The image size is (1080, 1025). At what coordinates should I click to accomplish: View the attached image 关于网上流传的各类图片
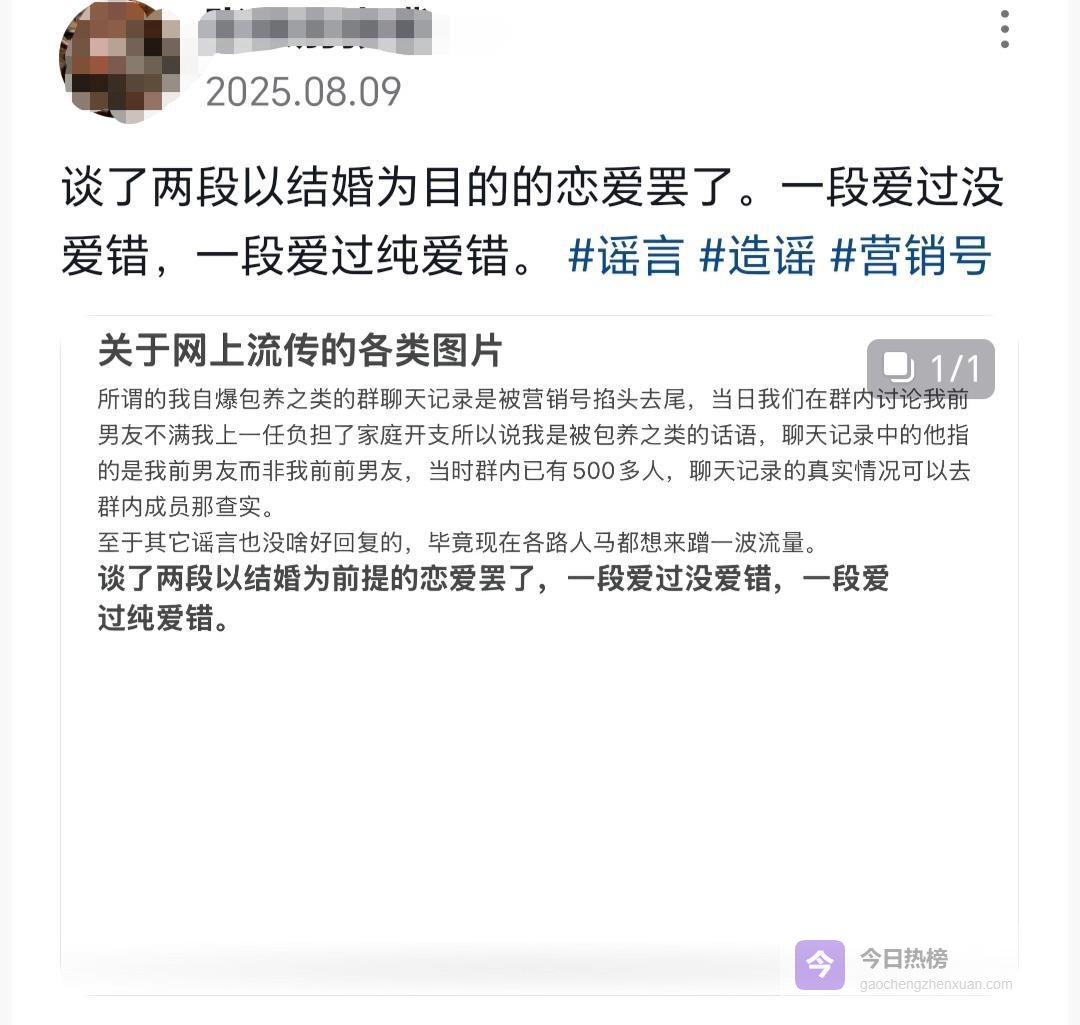pos(539,650)
